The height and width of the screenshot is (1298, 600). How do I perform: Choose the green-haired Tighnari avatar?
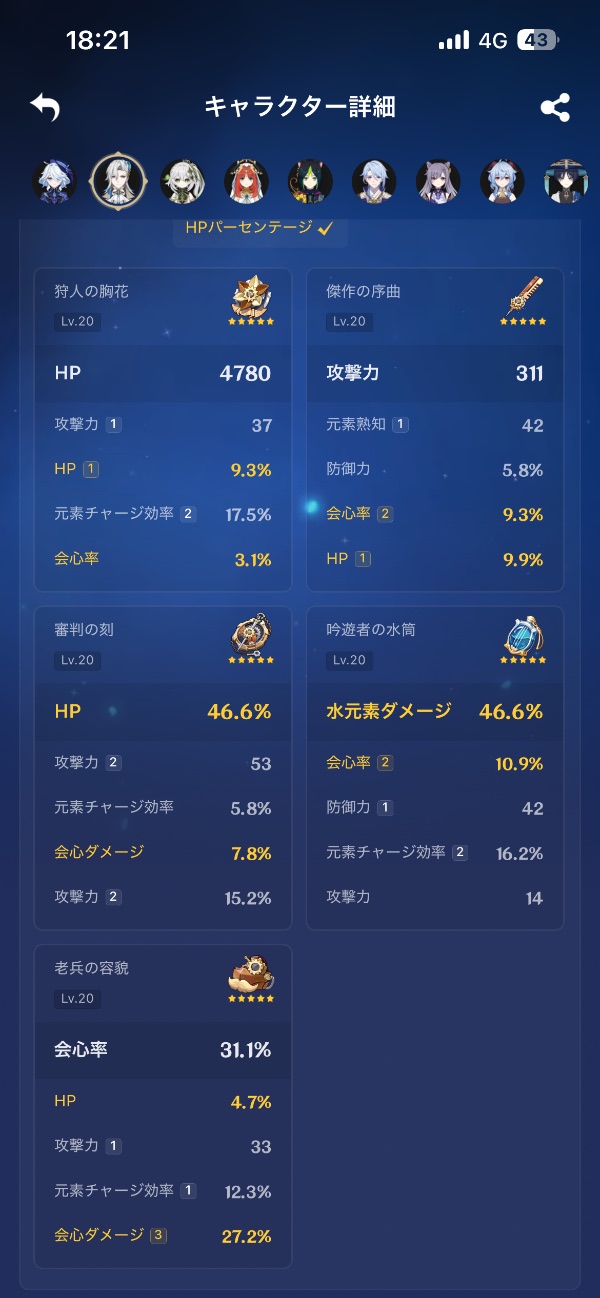click(310, 182)
